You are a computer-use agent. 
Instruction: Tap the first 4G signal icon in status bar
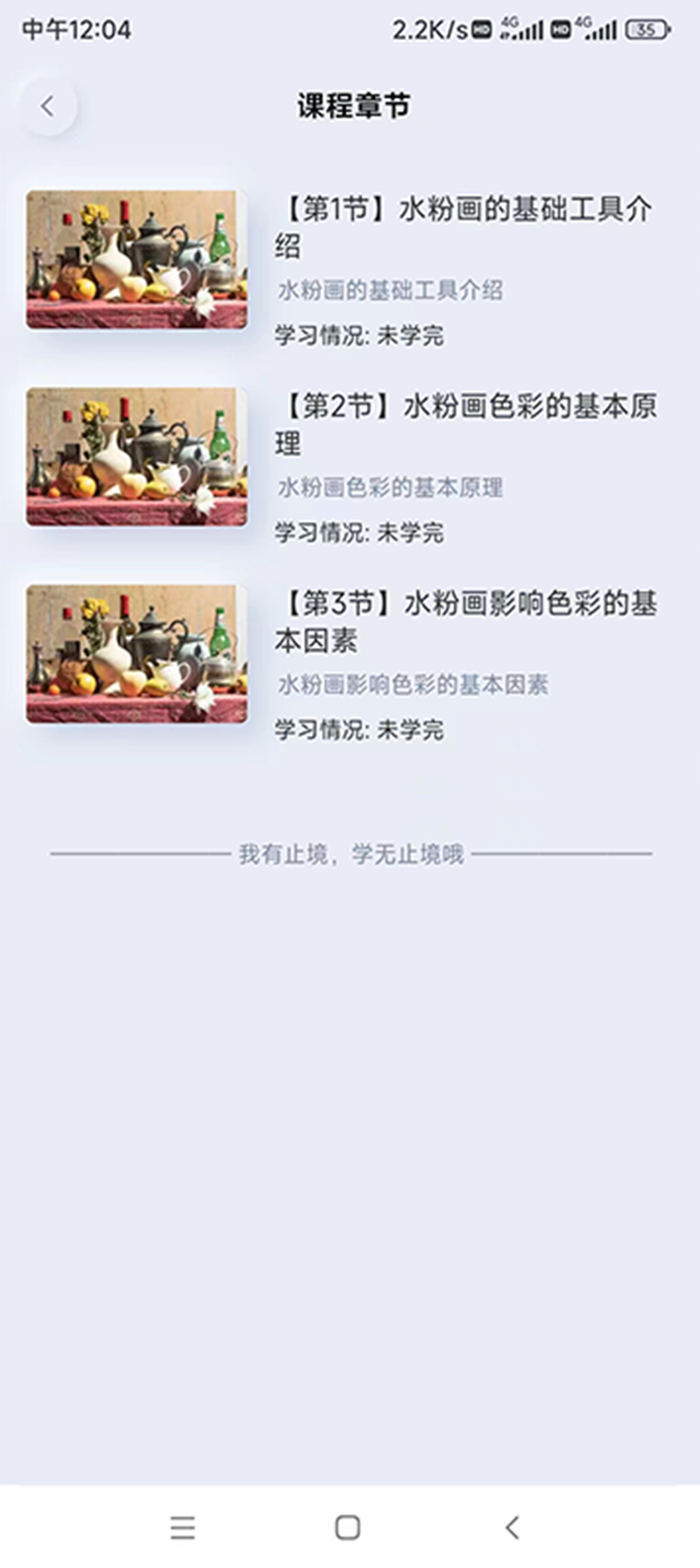point(522,29)
